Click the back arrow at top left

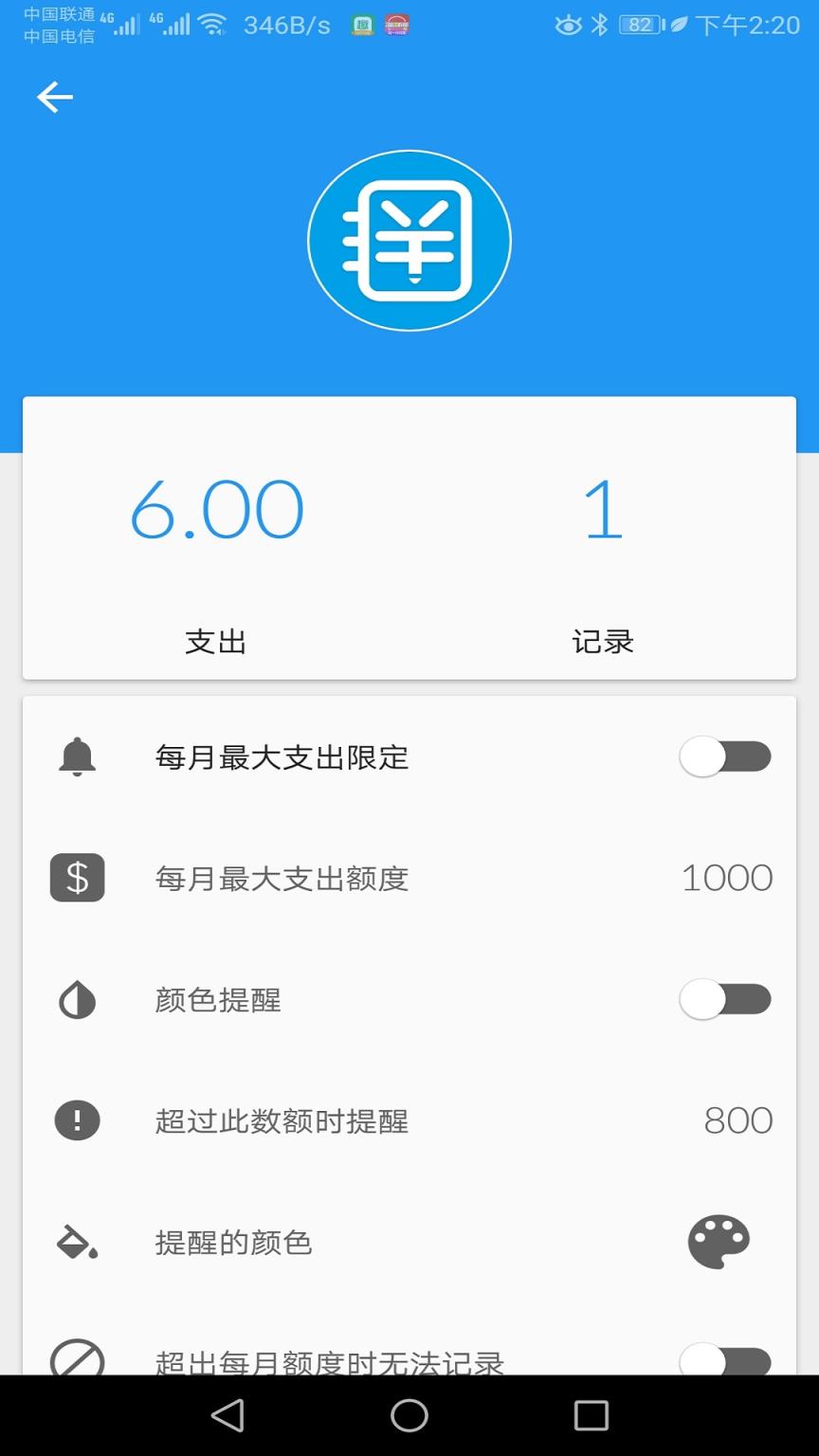coord(54,97)
